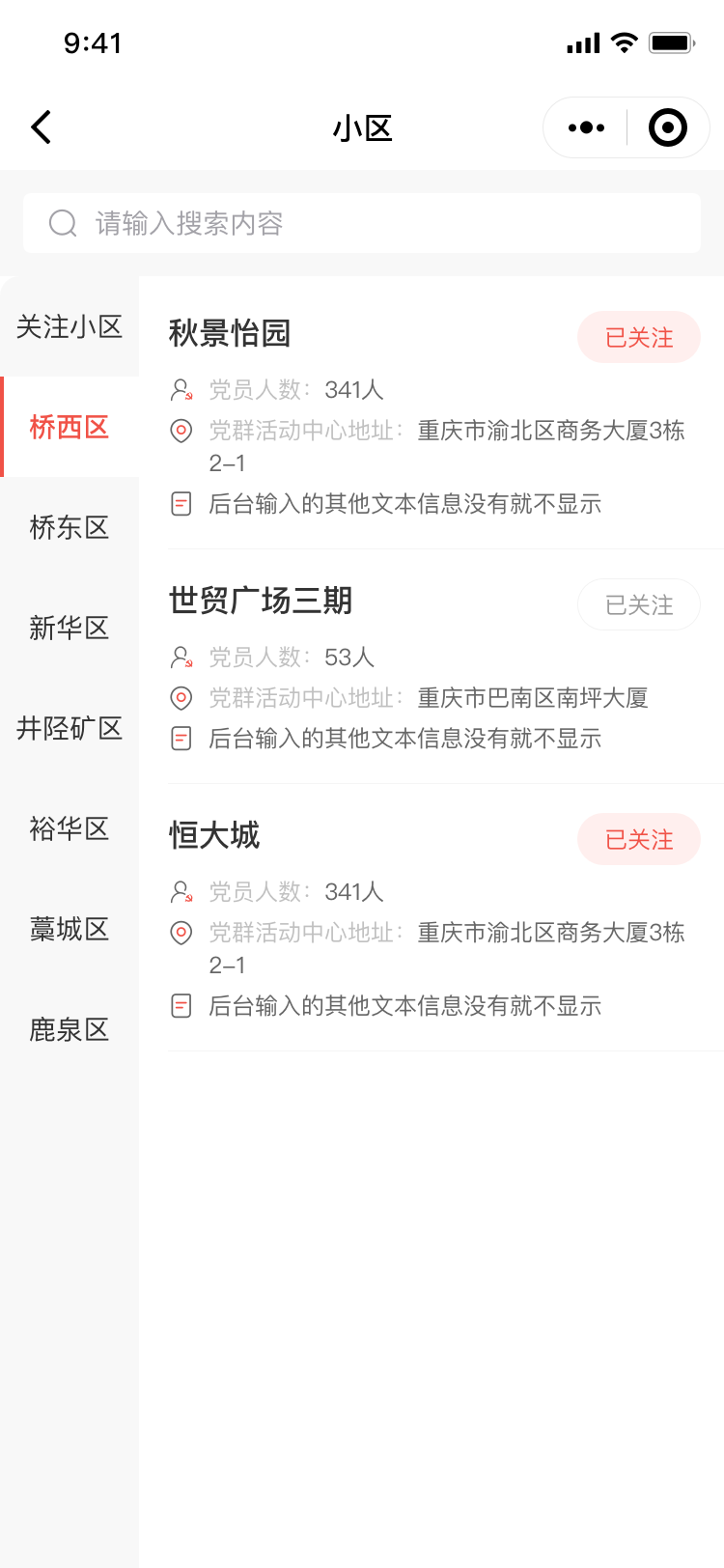This screenshot has height=1568, width=724.
Task: Go back using the back arrow
Action: coord(42,127)
